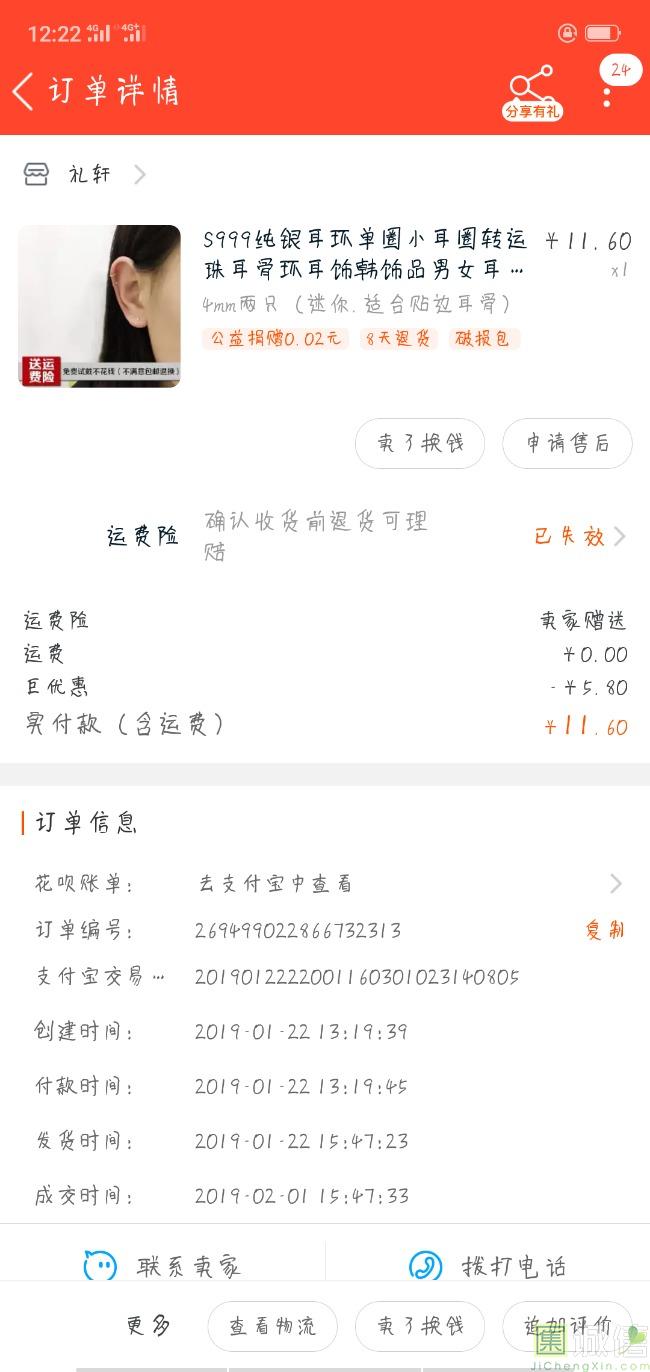Copy the order number with 复制
Viewport: 650px width, 1372px height.
[604, 930]
